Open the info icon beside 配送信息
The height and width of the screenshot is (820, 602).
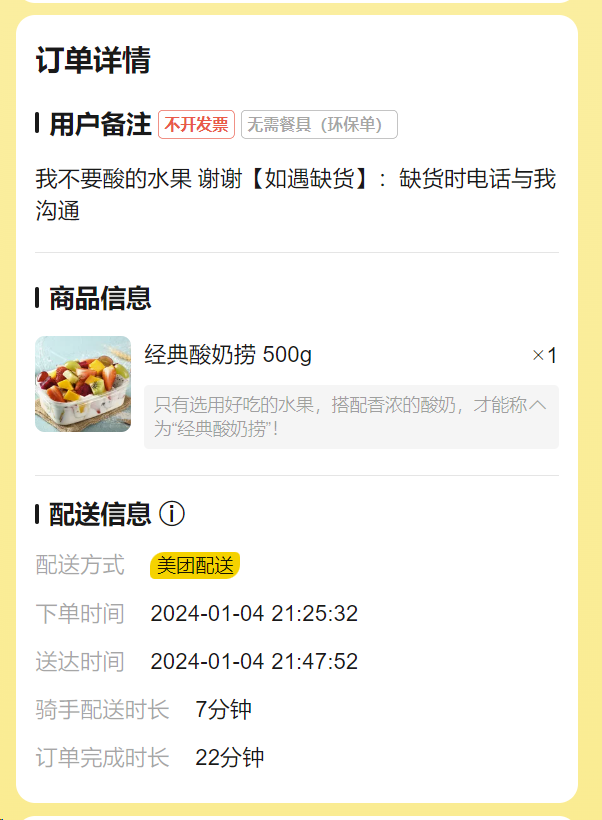coord(172,514)
